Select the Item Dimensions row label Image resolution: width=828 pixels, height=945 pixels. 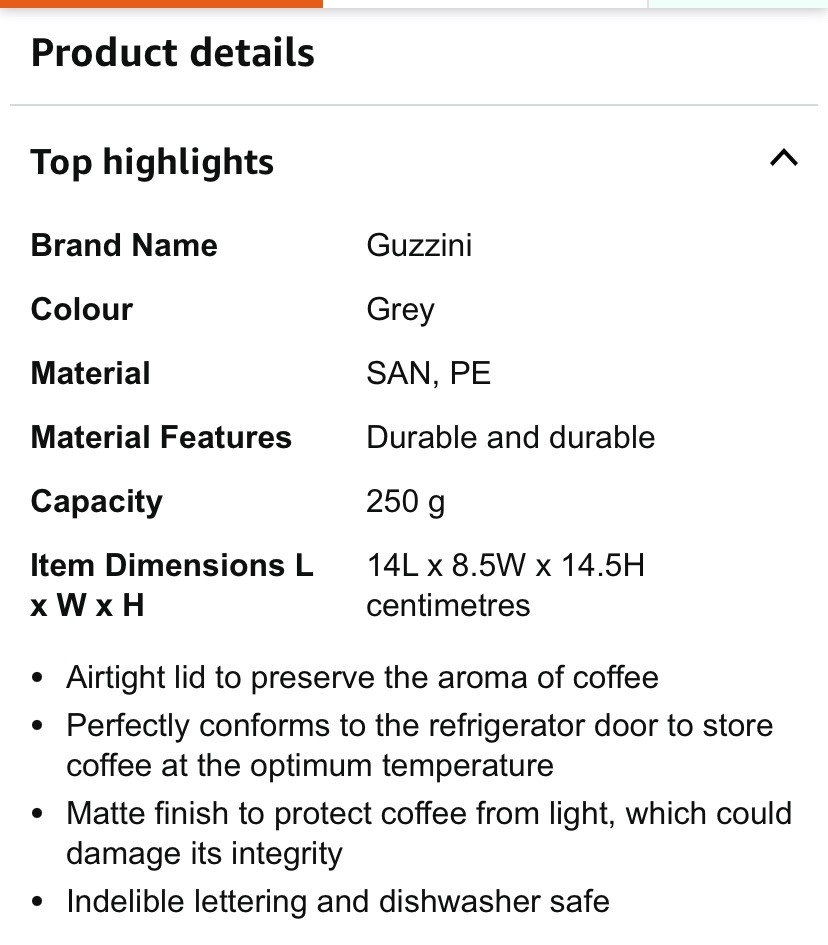click(x=172, y=585)
